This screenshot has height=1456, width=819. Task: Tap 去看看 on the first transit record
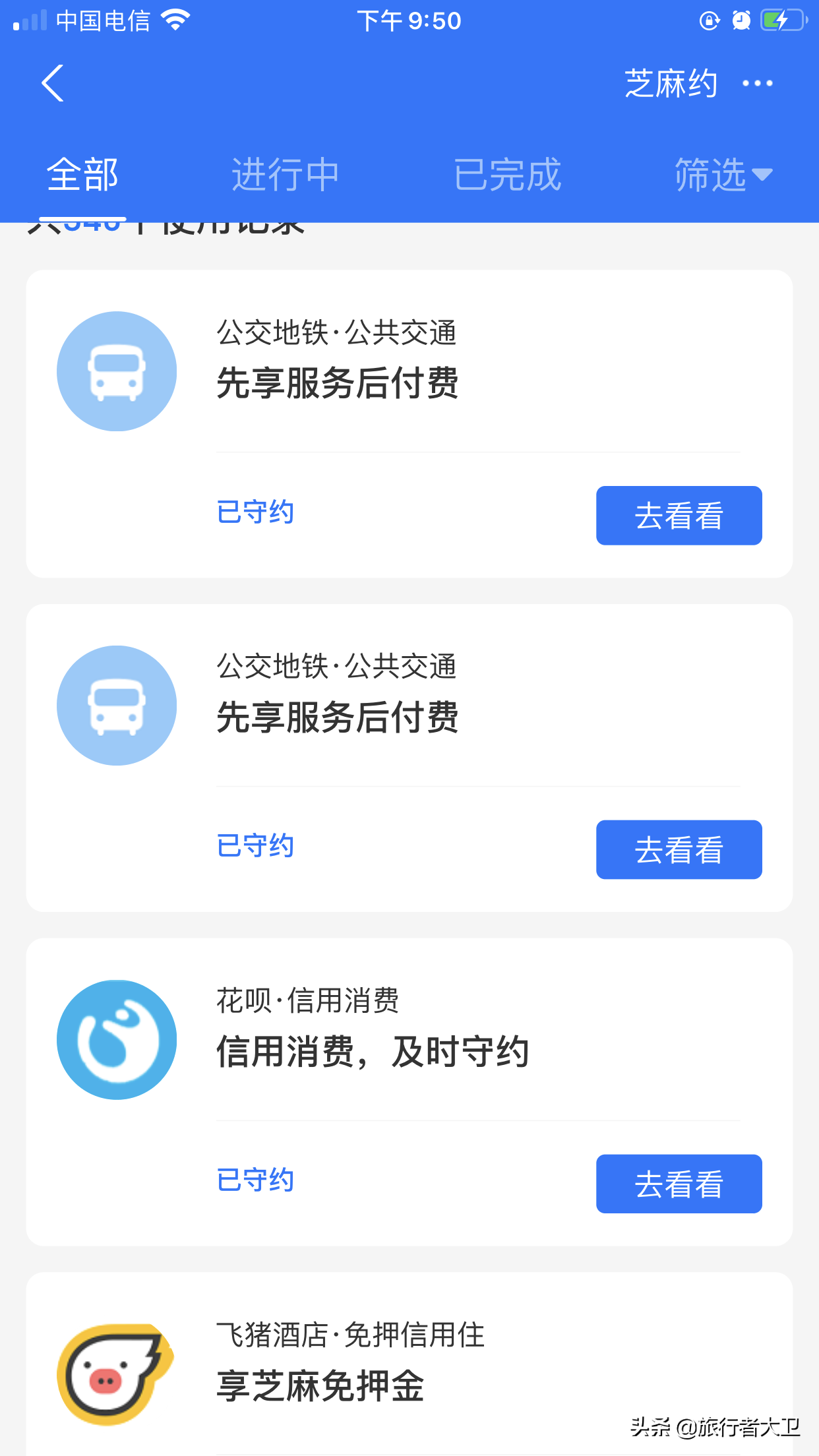pyautogui.click(x=679, y=516)
